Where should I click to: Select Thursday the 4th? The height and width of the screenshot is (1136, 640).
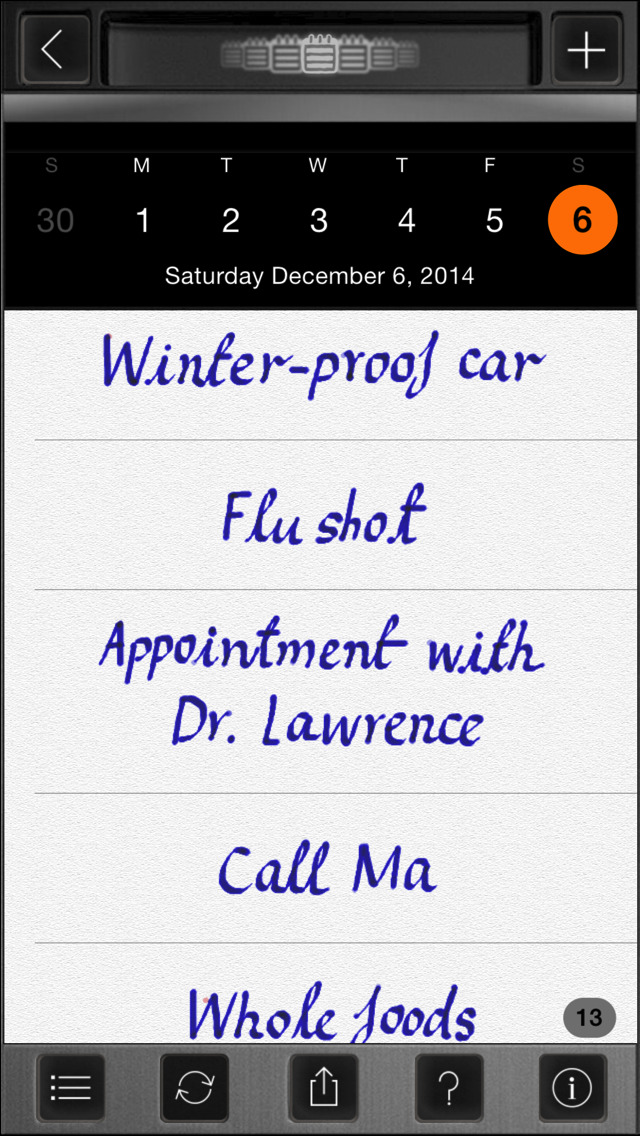pyautogui.click(x=406, y=221)
